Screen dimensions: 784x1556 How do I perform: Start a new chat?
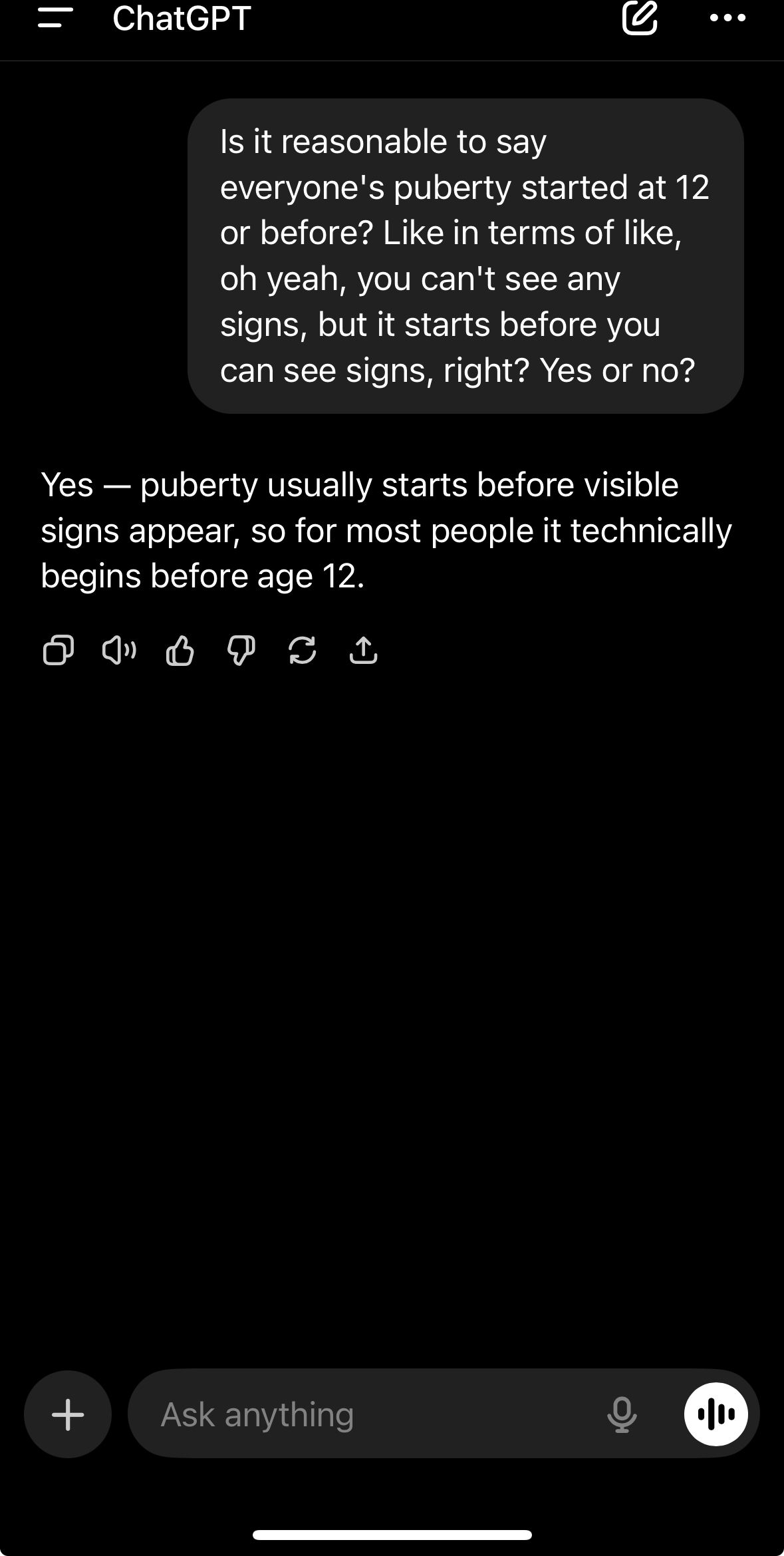tap(639, 18)
